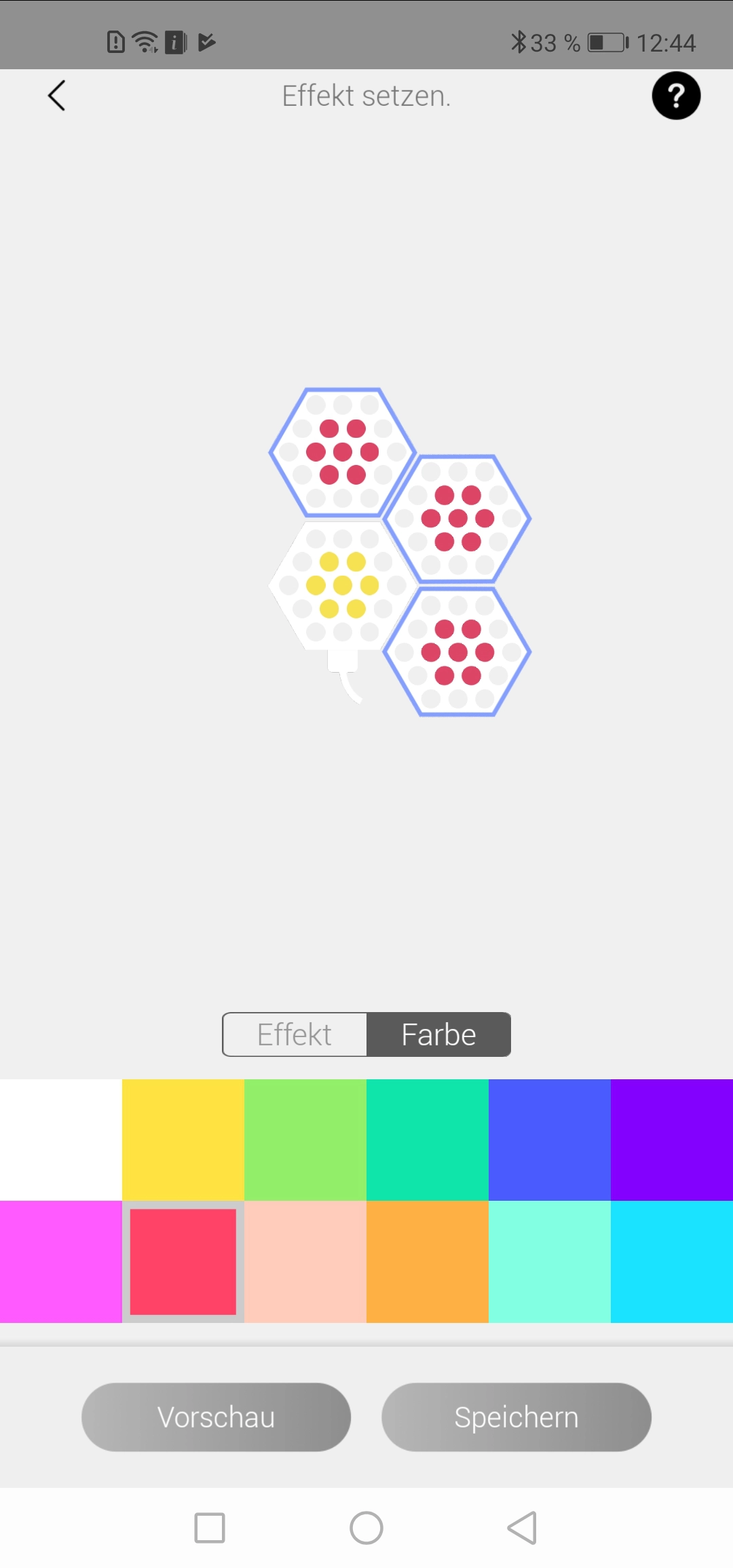Open the help question mark
This screenshot has height=1568, width=733.
click(x=676, y=96)
